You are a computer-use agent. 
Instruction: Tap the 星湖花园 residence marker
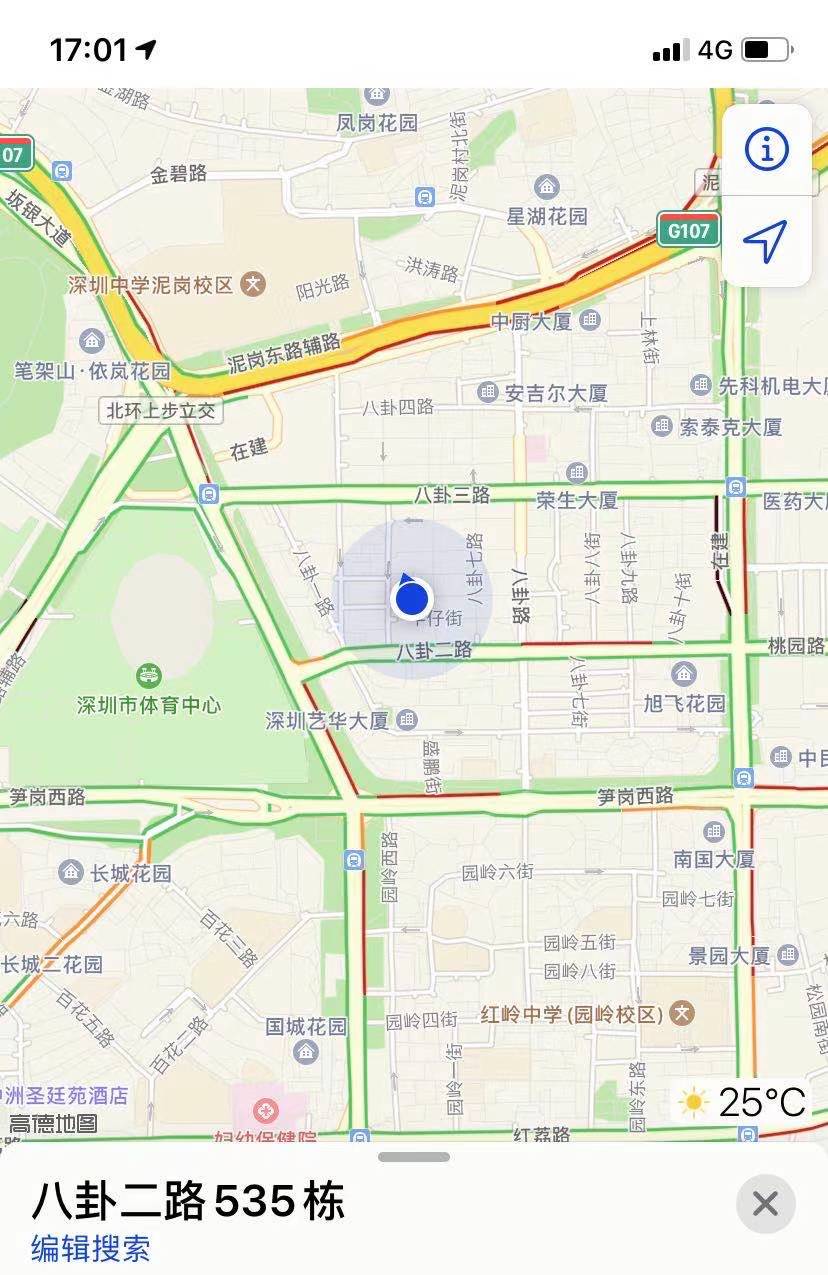tap(546, 187)
